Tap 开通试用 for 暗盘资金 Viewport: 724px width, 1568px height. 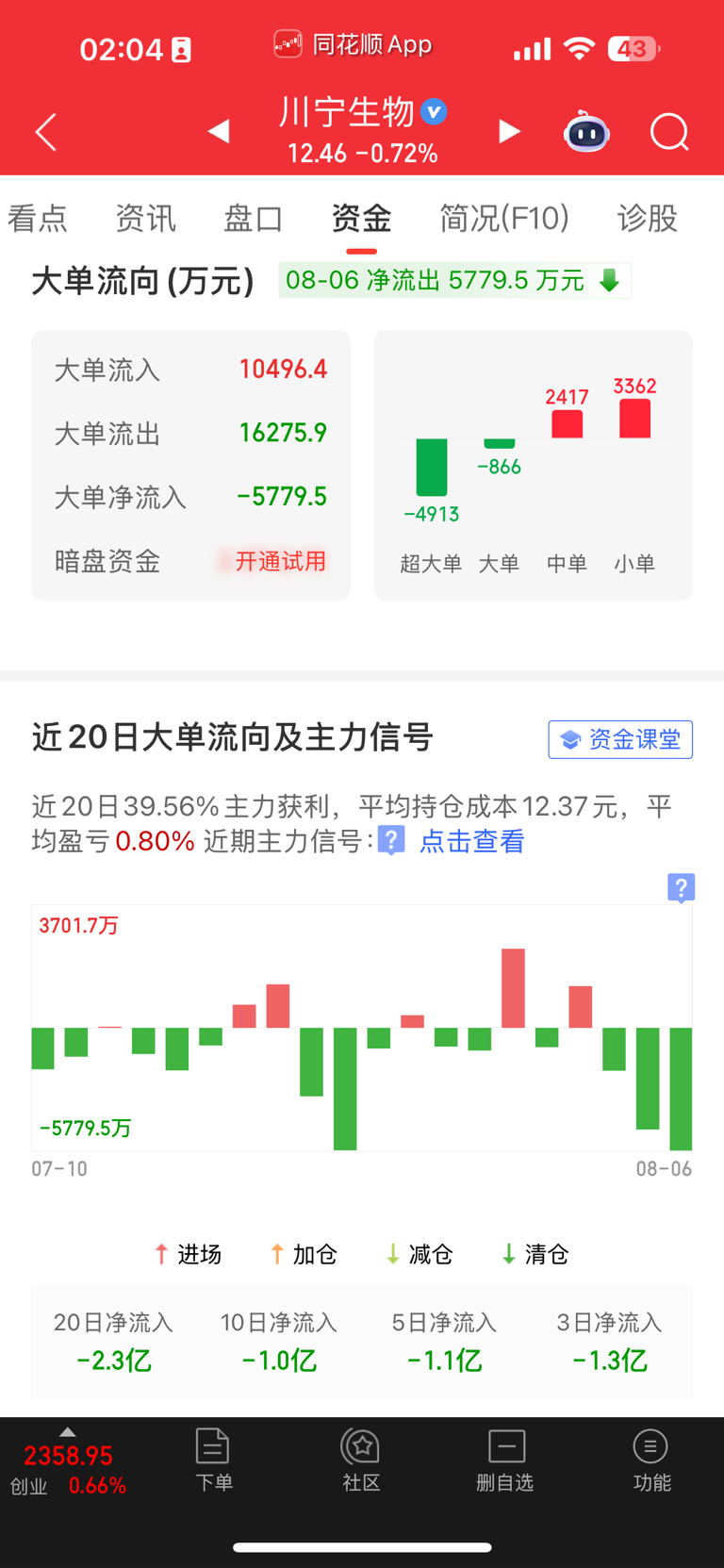[280, 561]
